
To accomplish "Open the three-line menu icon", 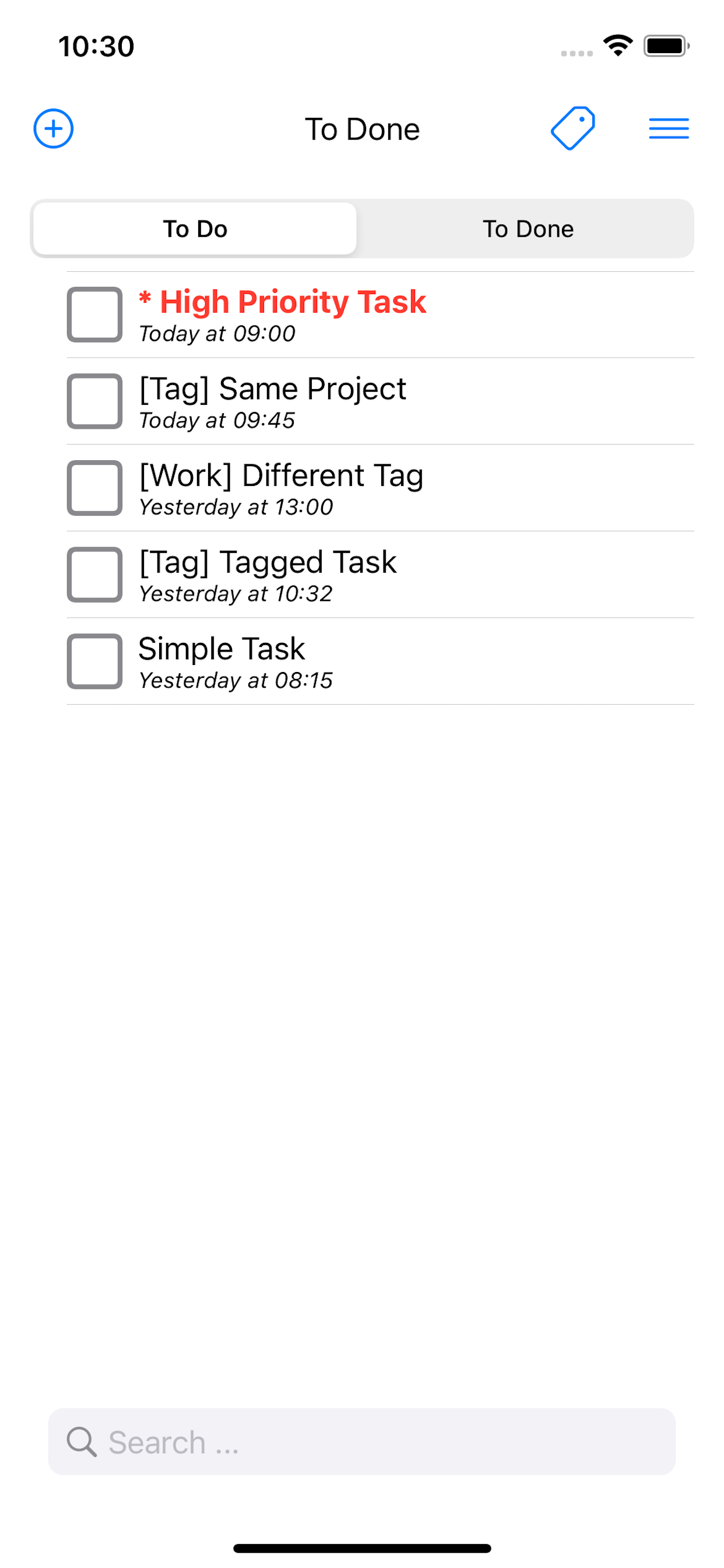I will pyautogui.click(x=669, y=128).
